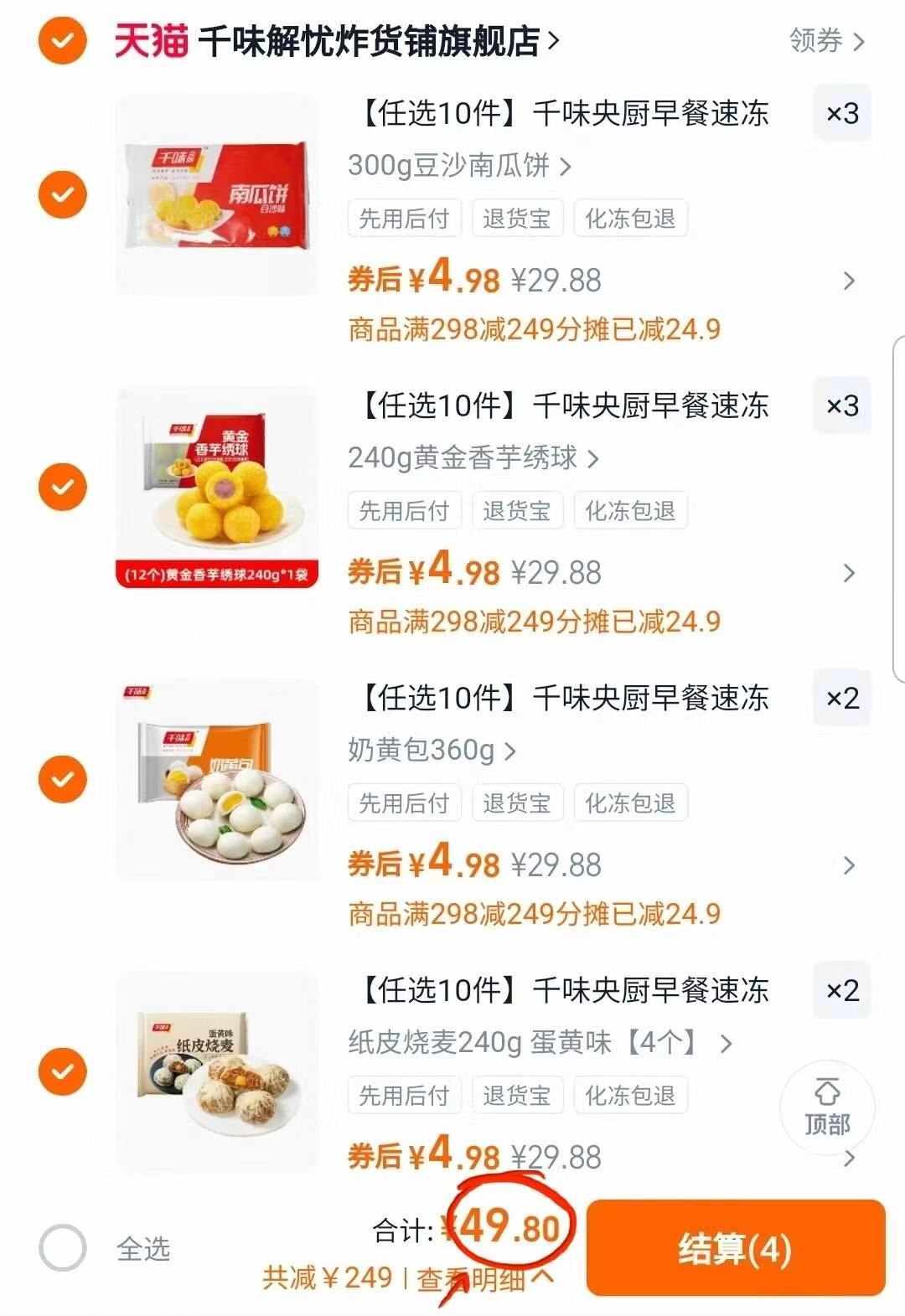Tap the 化冻包退 tag on the 南瓜饼 item
905x1316 pixels.
point(631,219)
